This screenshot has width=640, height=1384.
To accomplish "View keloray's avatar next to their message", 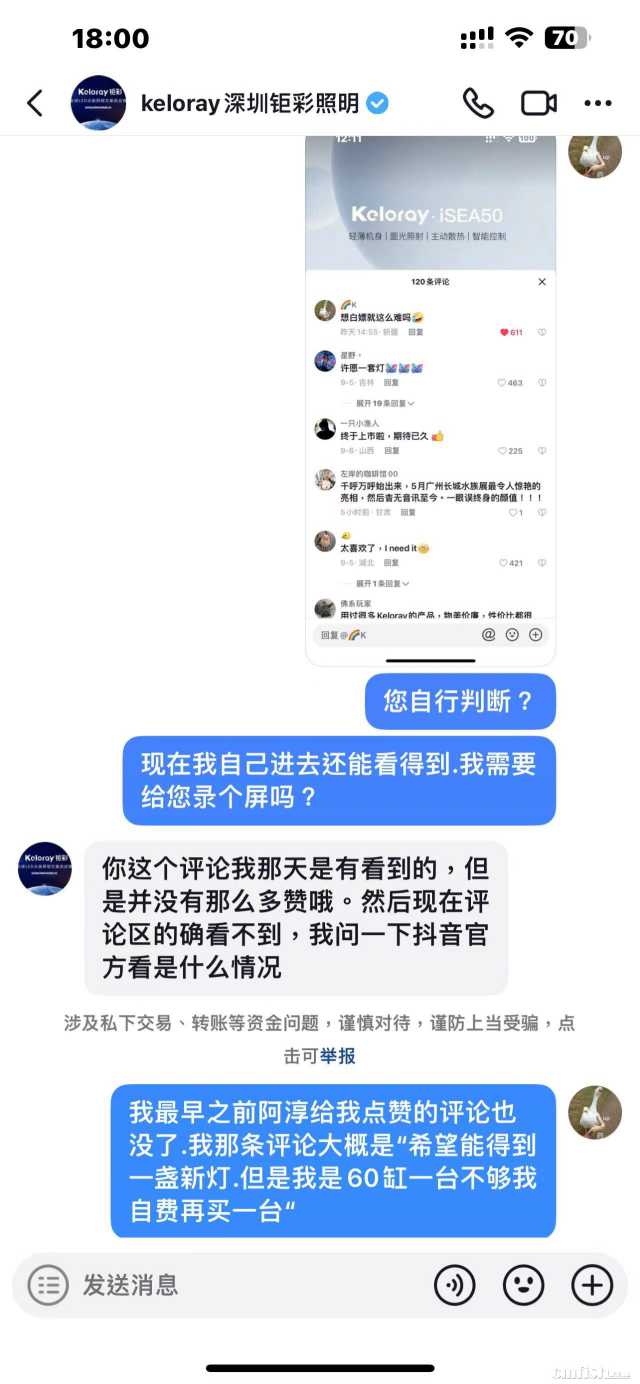I will coord(45,868).
